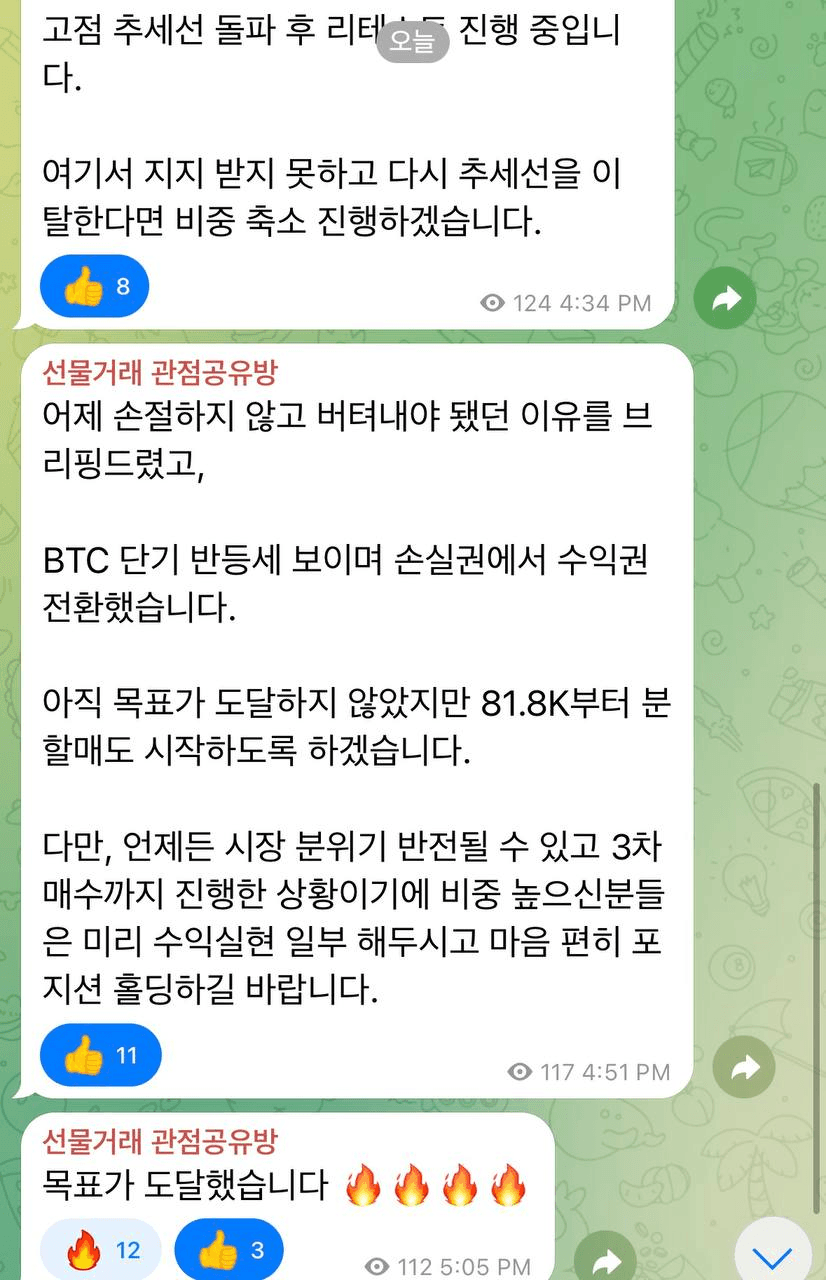The width and height of the screenshot is (826, 1280).
Task: Tap fire reaction with 12 on 5:05 PM message
Action: click(x=101, y=1250)
